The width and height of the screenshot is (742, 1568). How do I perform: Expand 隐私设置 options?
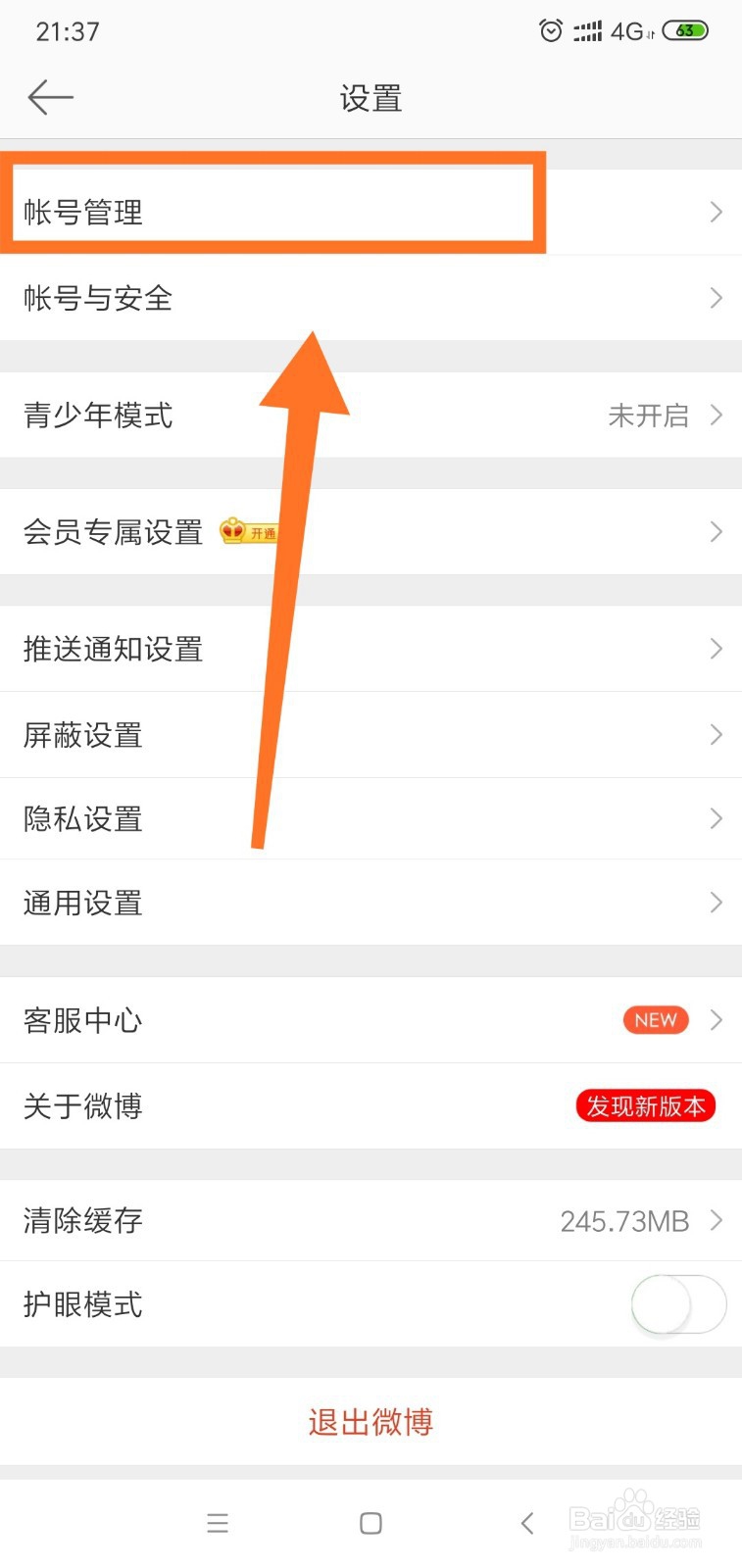371,819
